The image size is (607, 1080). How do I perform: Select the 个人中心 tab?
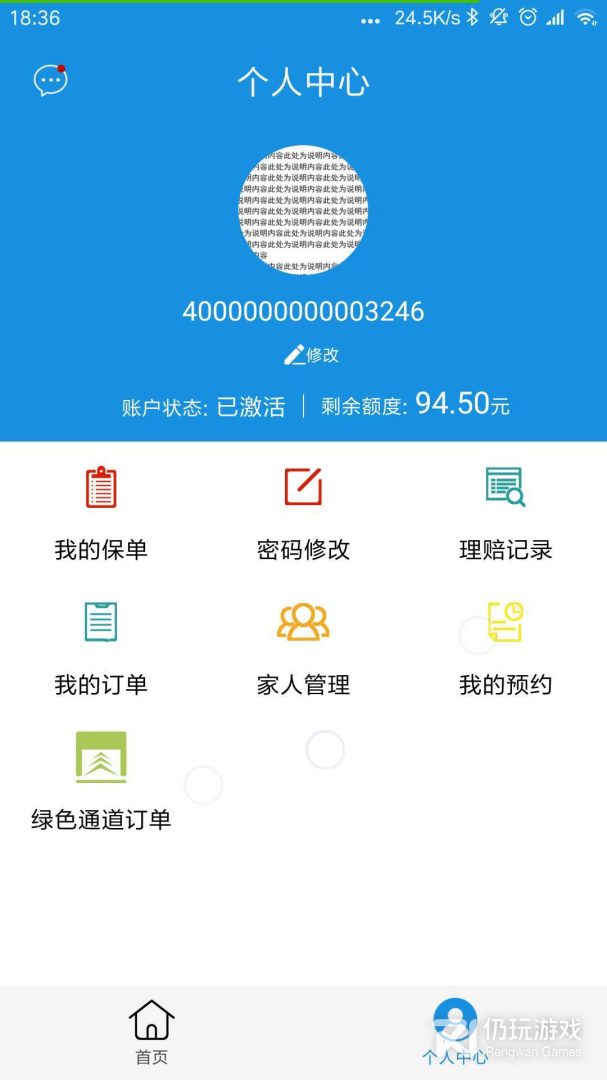point(455,1032)
